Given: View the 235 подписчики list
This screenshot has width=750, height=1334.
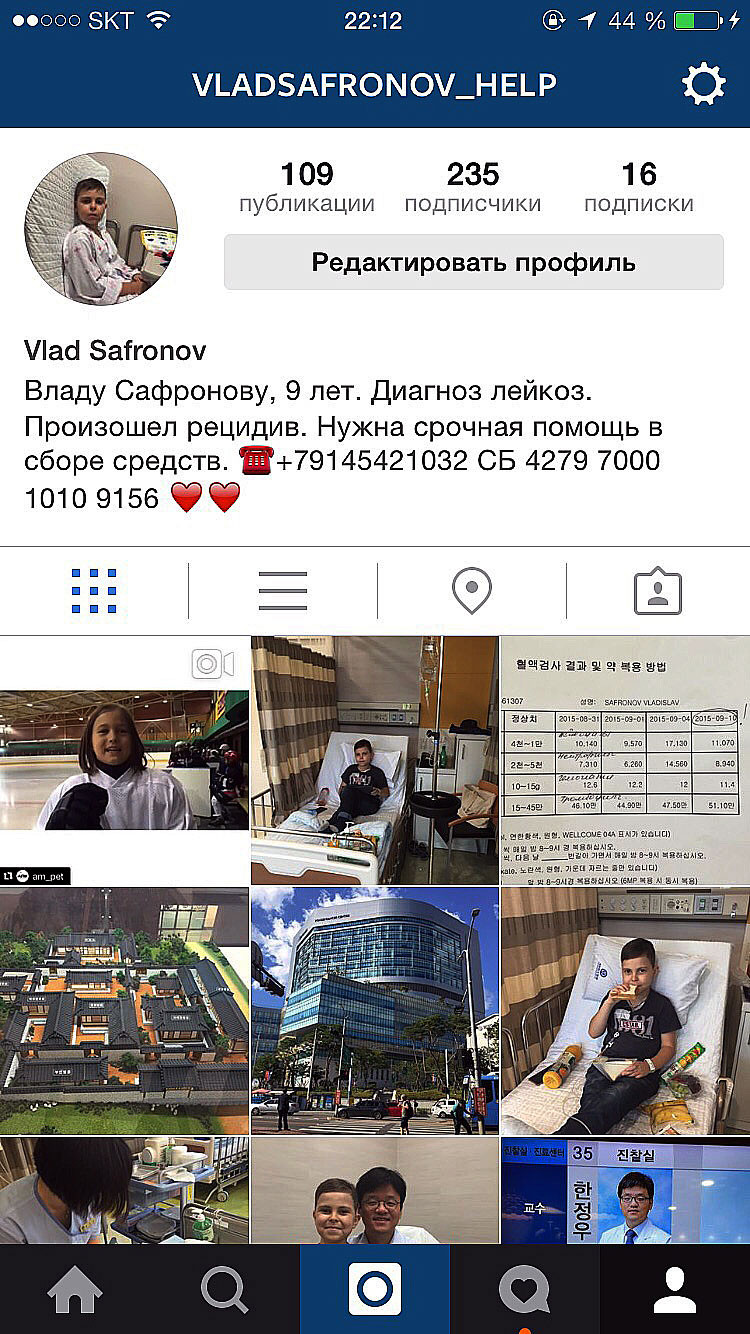Looking at the screenshot, I should (x=473, y=188).
